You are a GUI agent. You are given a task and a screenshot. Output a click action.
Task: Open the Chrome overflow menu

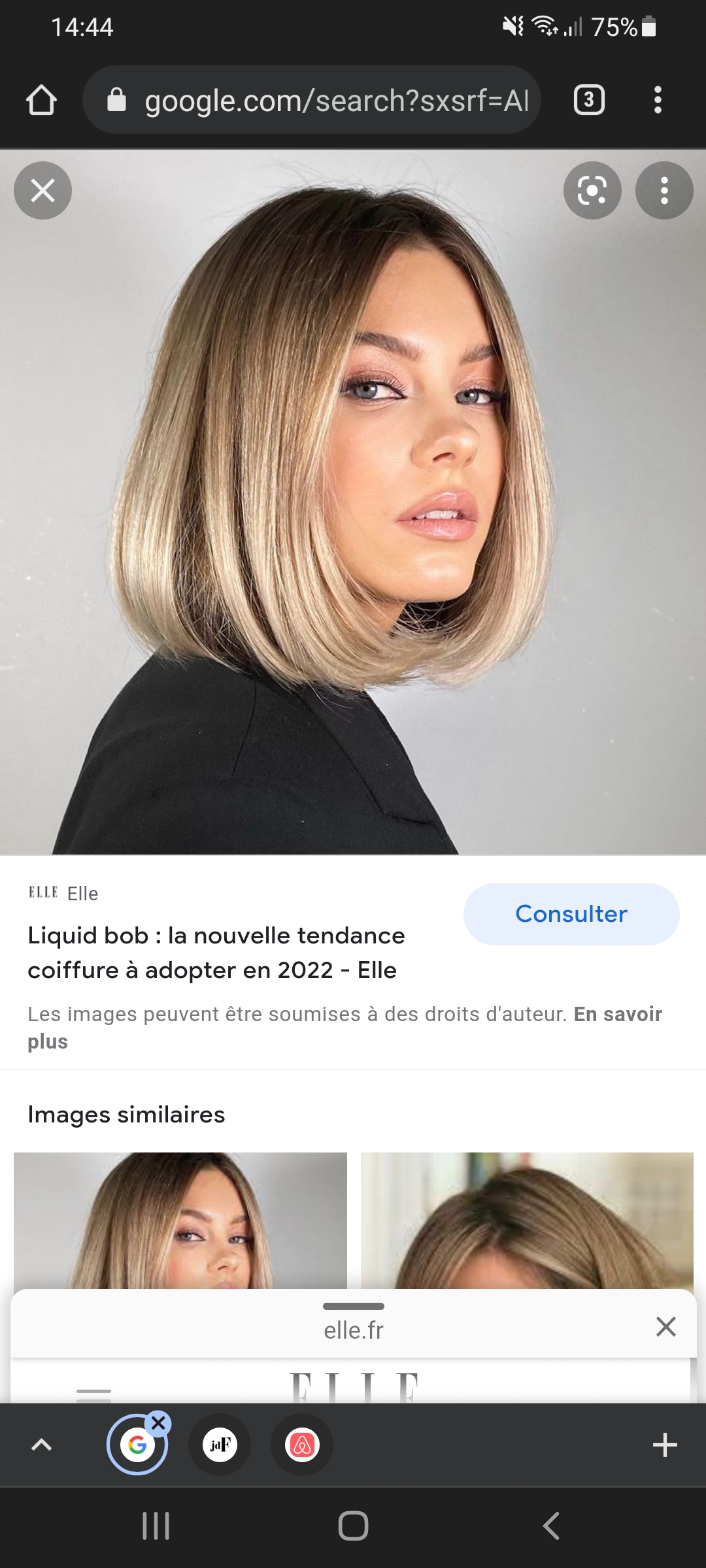point(658,101)
